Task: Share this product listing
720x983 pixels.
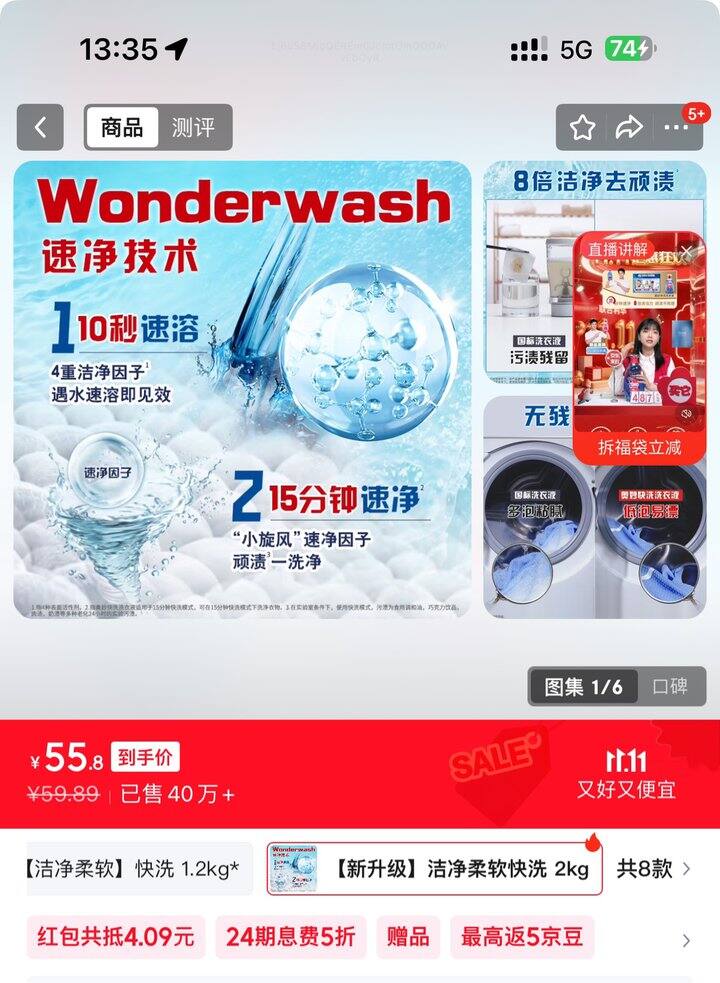Action: point(629,128)
